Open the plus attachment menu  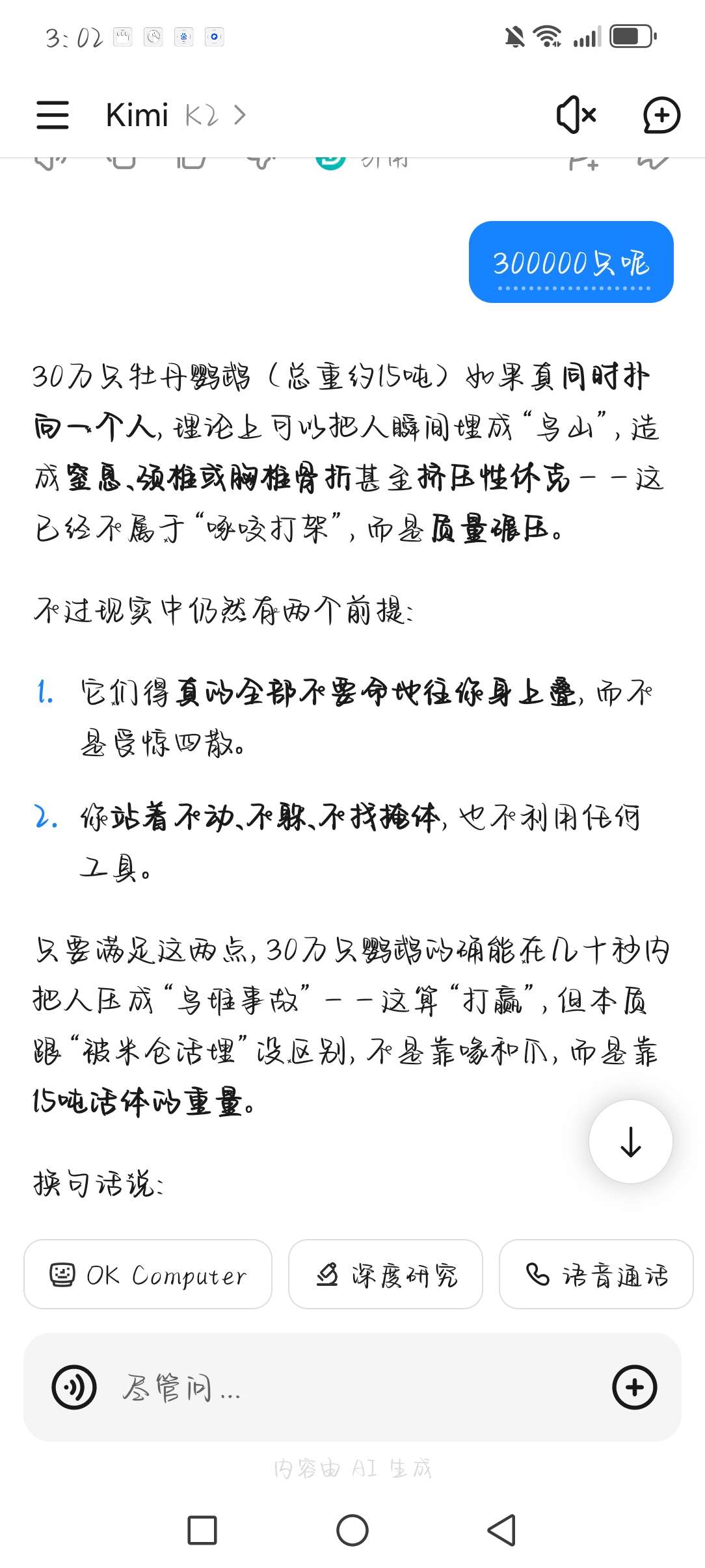pos(634,1387)
